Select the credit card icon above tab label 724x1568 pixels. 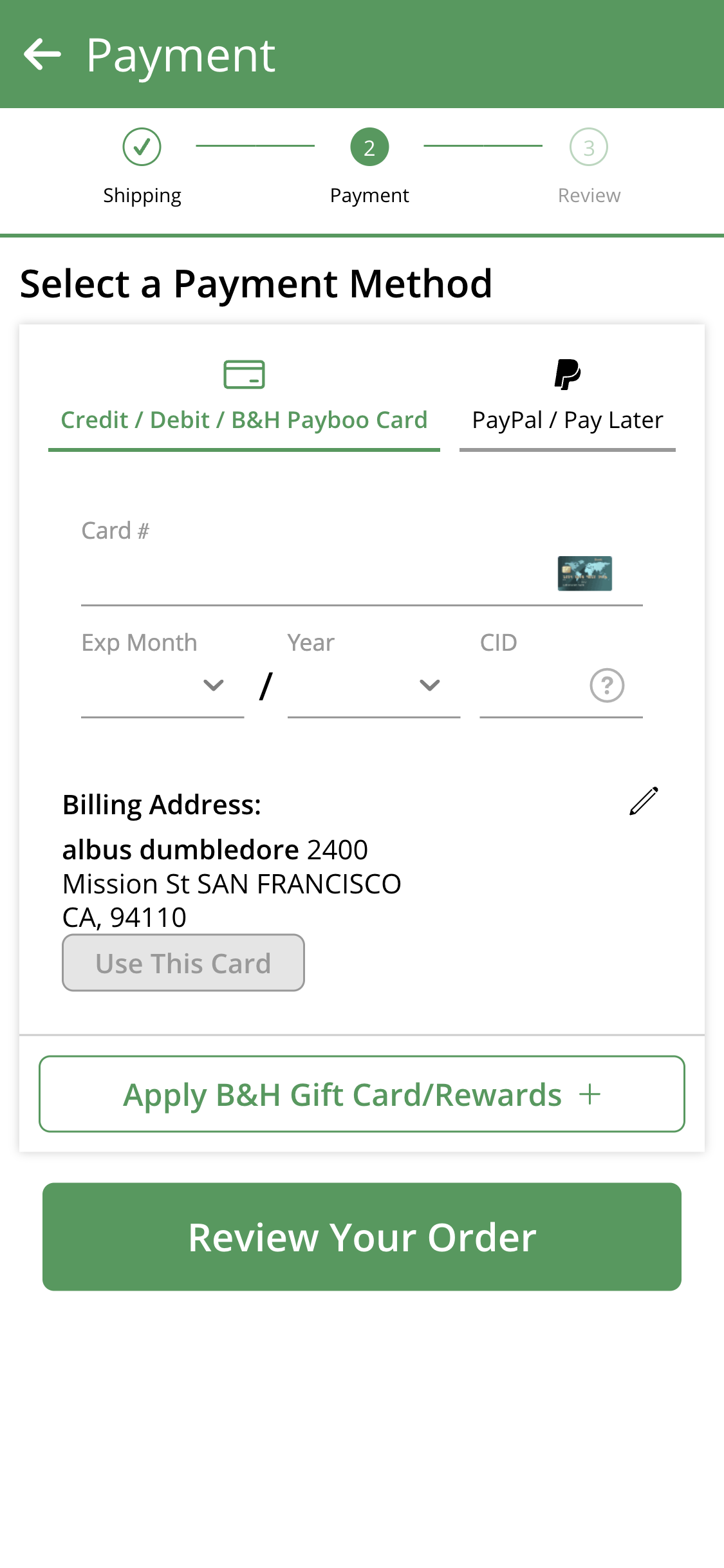pos(245,374)
